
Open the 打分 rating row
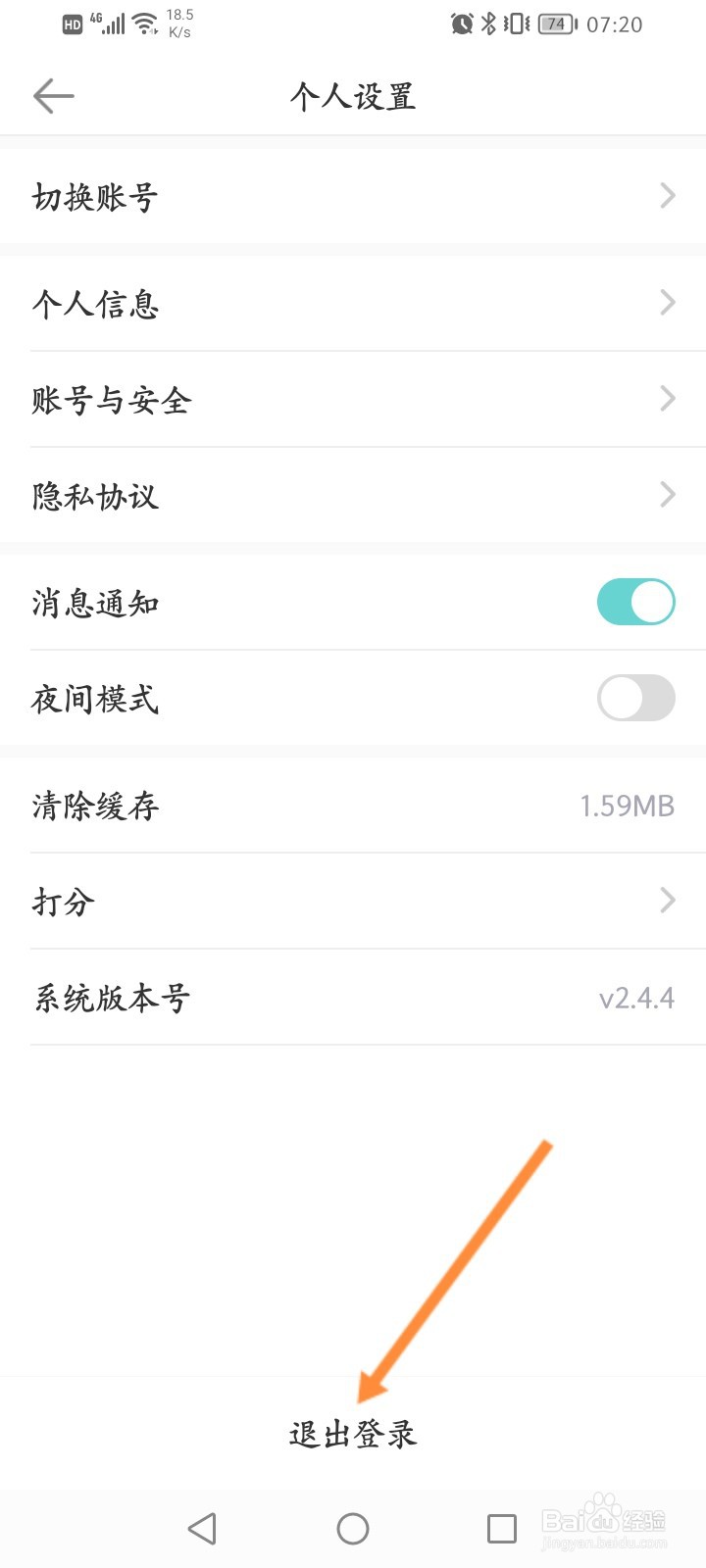[353, 901]
